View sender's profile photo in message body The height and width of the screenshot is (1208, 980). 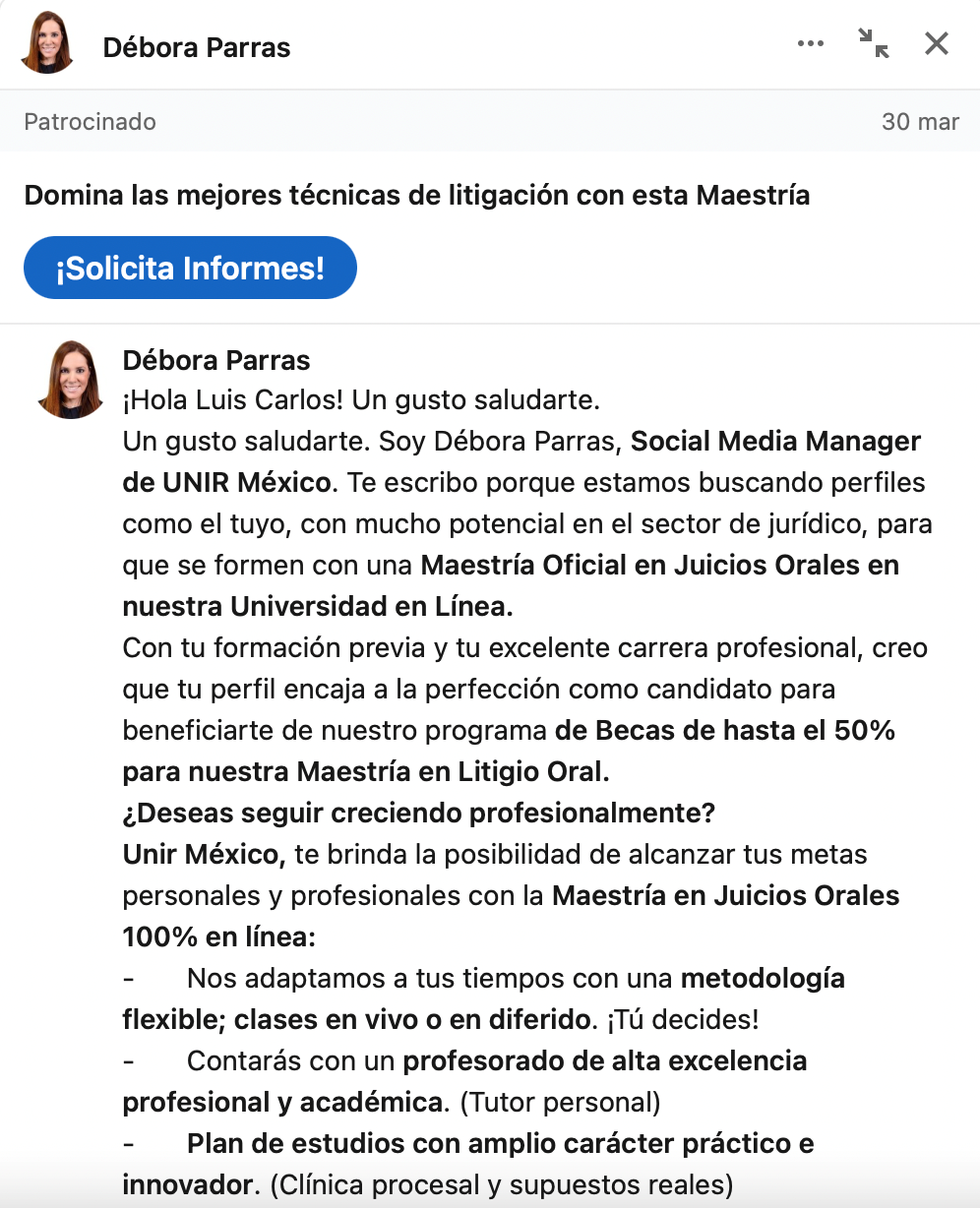[x=71, y=380]
